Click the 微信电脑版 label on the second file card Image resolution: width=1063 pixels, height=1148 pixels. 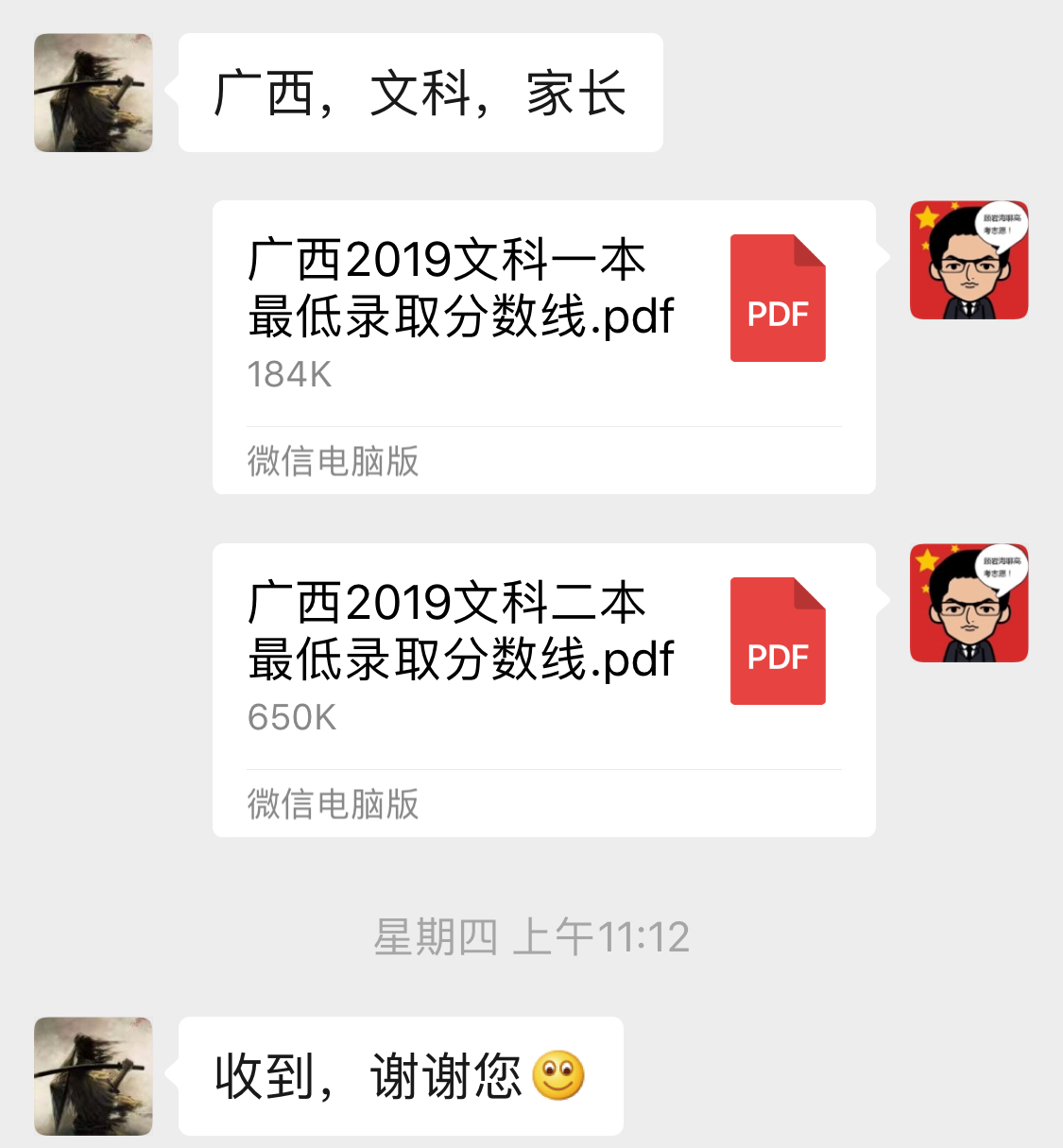(x=333, y=804)
